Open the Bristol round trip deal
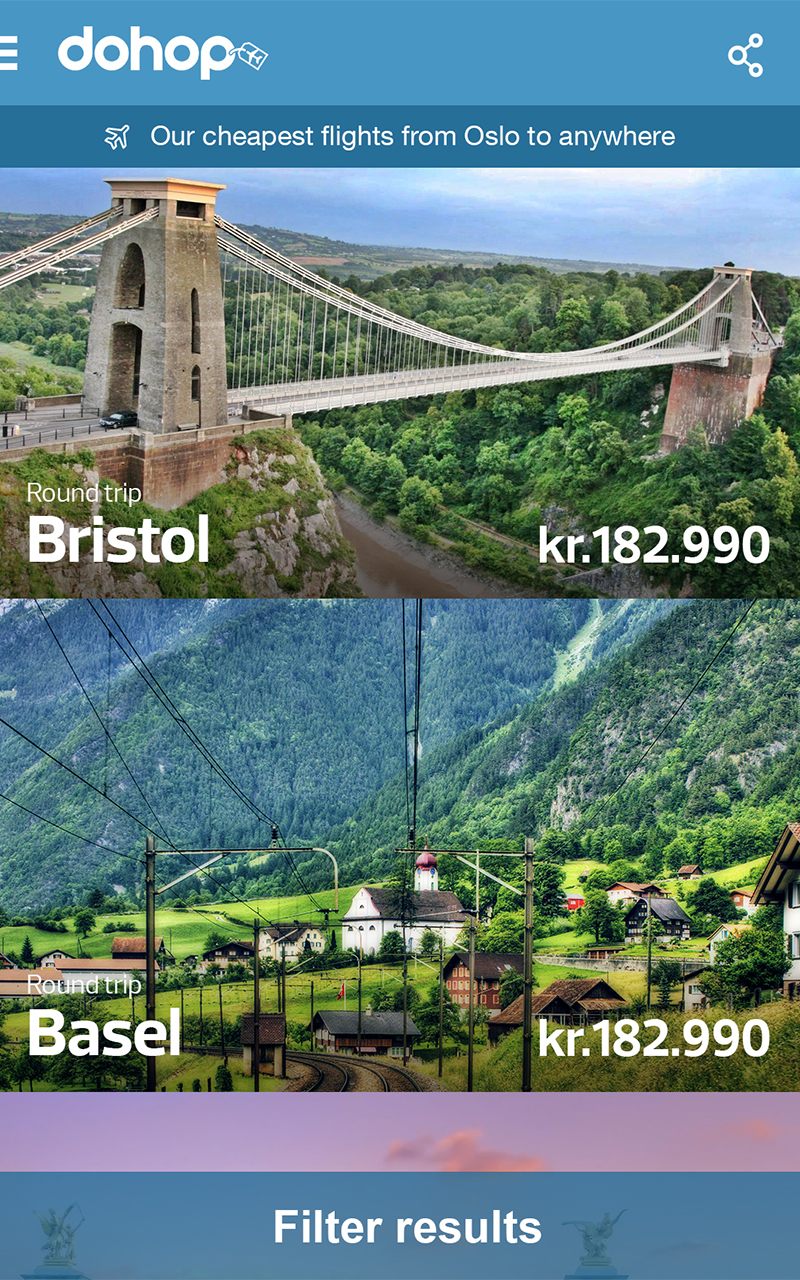This screenshot has width=800, height=1280. coord(400,382)
